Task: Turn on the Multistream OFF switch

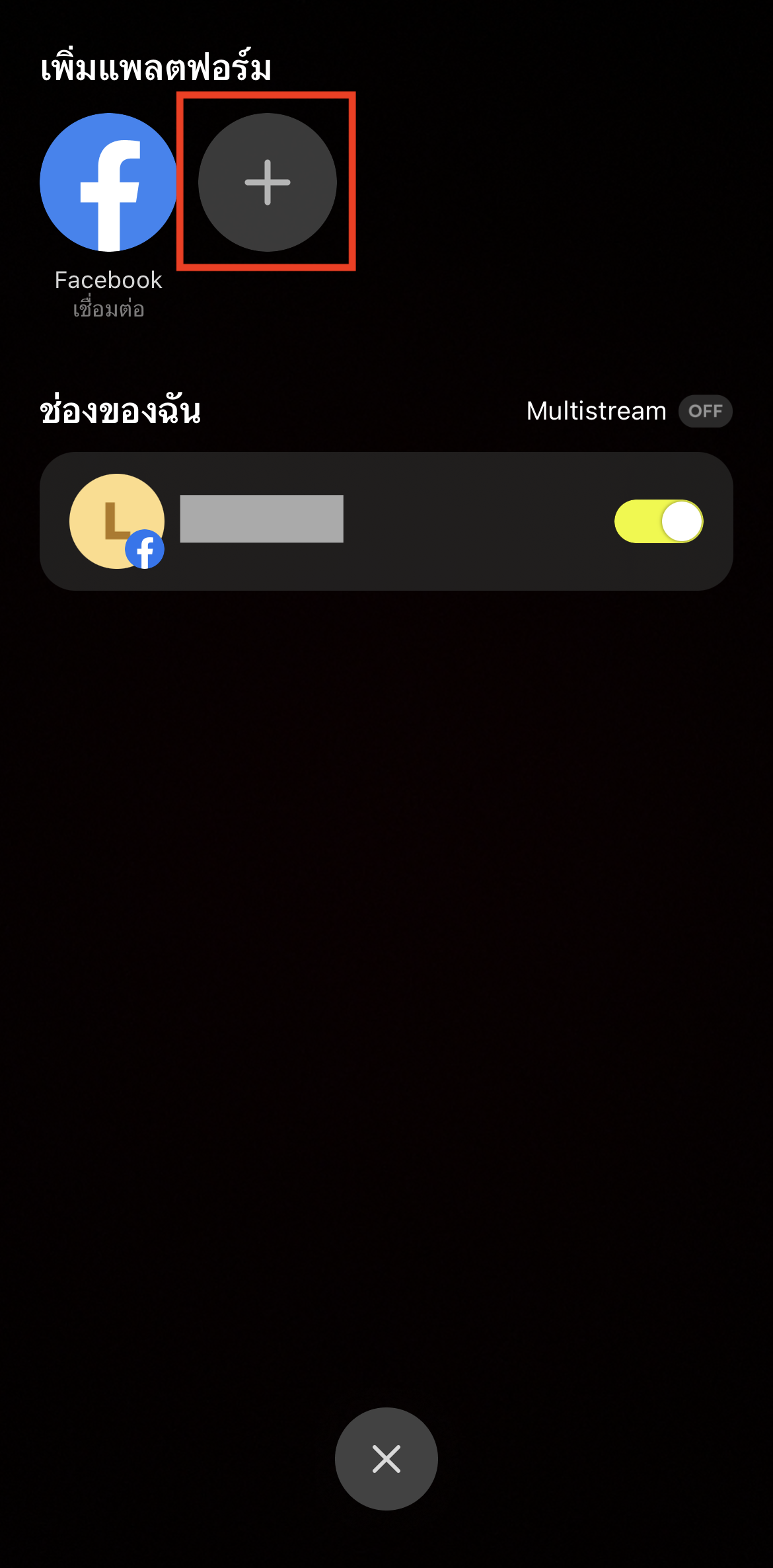Action: pos(705,411)
